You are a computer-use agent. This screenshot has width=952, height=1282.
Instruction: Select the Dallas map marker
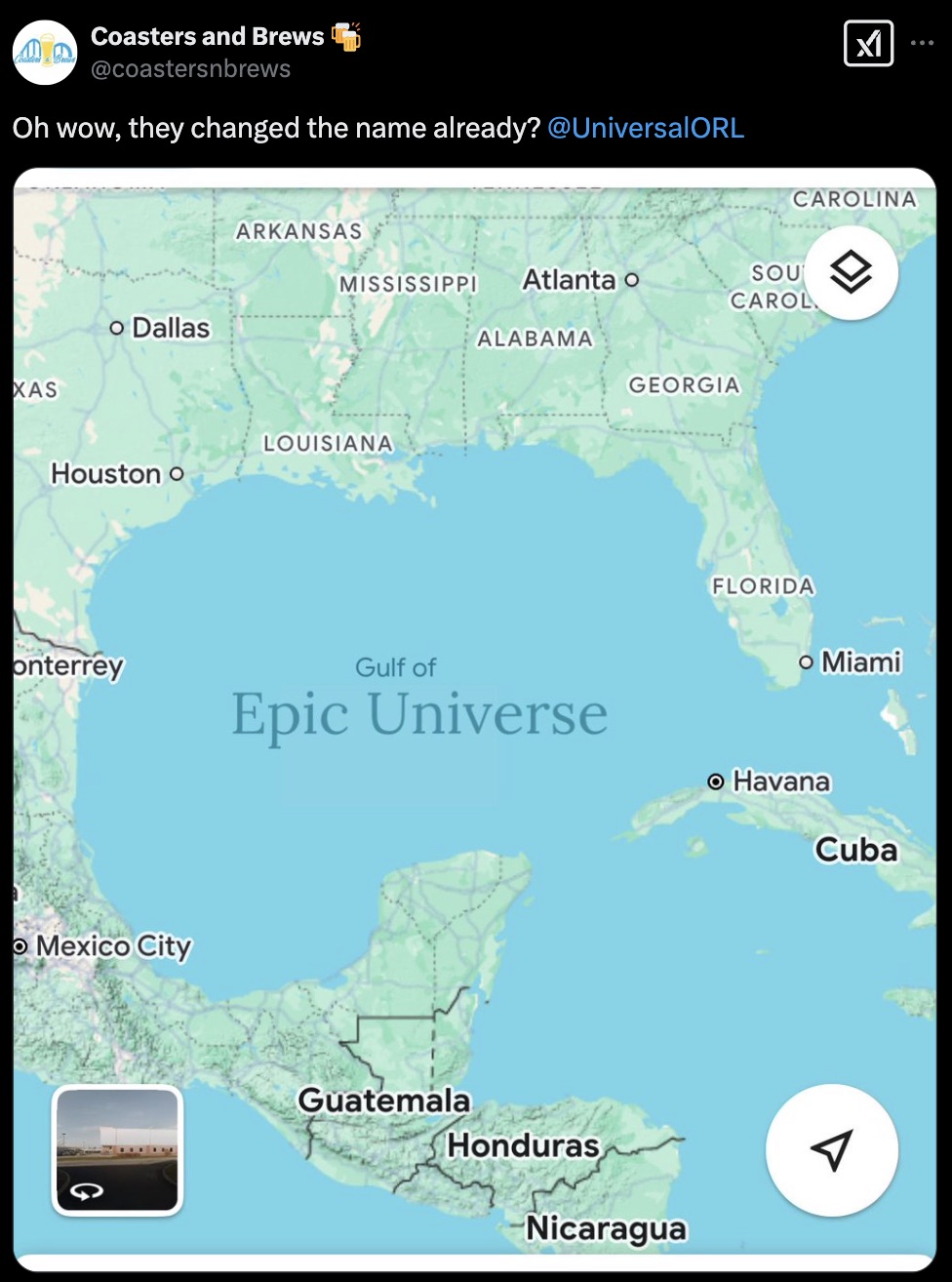[x=115, y=328]
